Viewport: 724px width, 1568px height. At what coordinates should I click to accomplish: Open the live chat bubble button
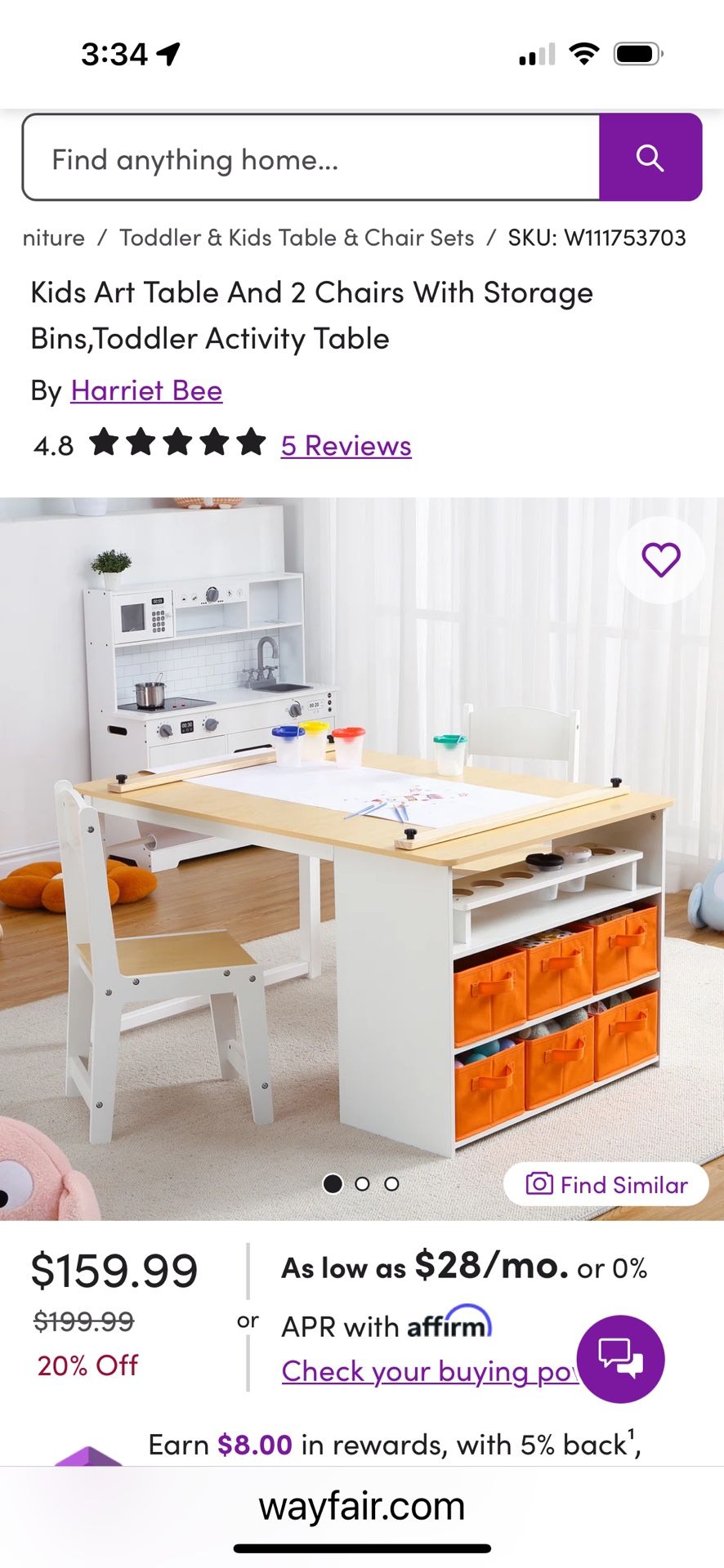[x=620, y=1359]
